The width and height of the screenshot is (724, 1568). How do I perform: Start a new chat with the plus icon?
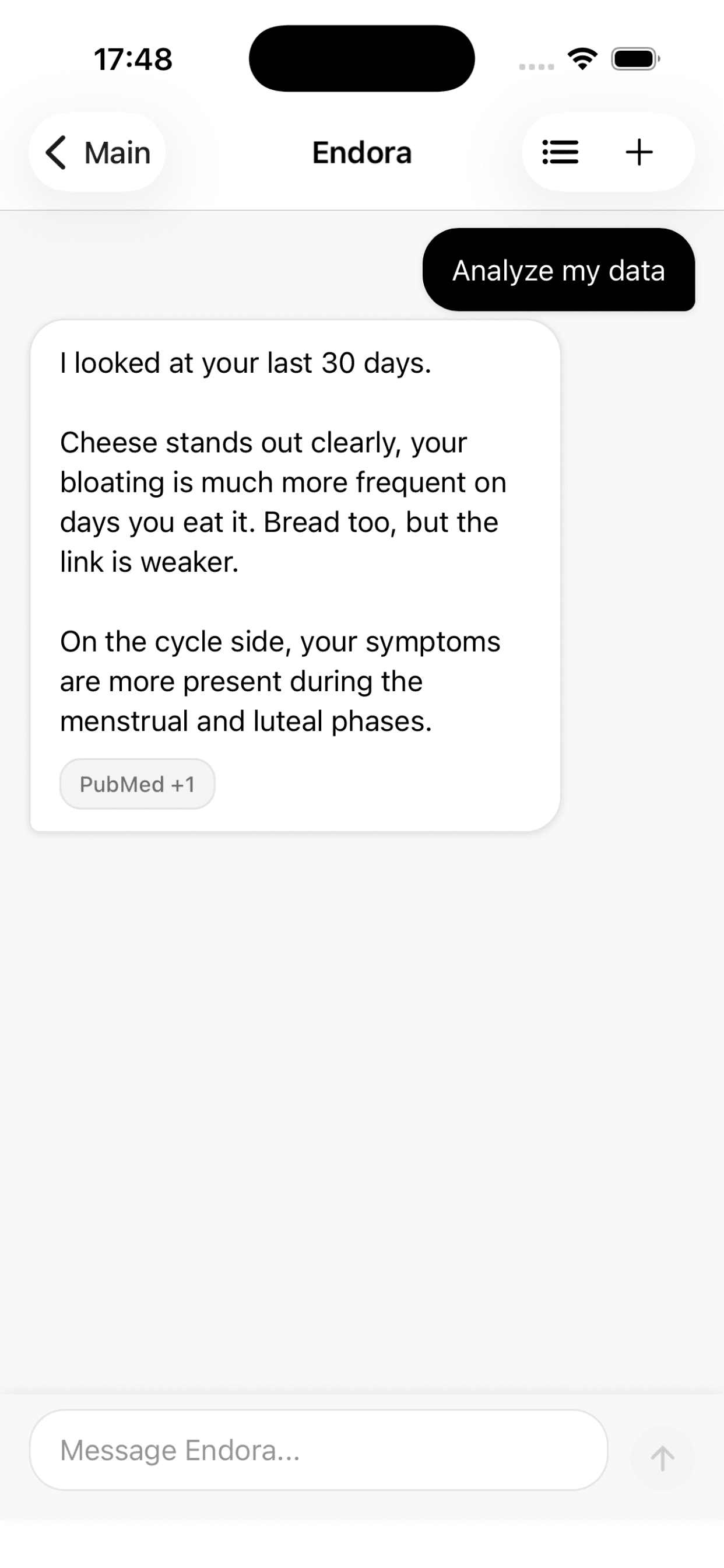coord(638,152)
